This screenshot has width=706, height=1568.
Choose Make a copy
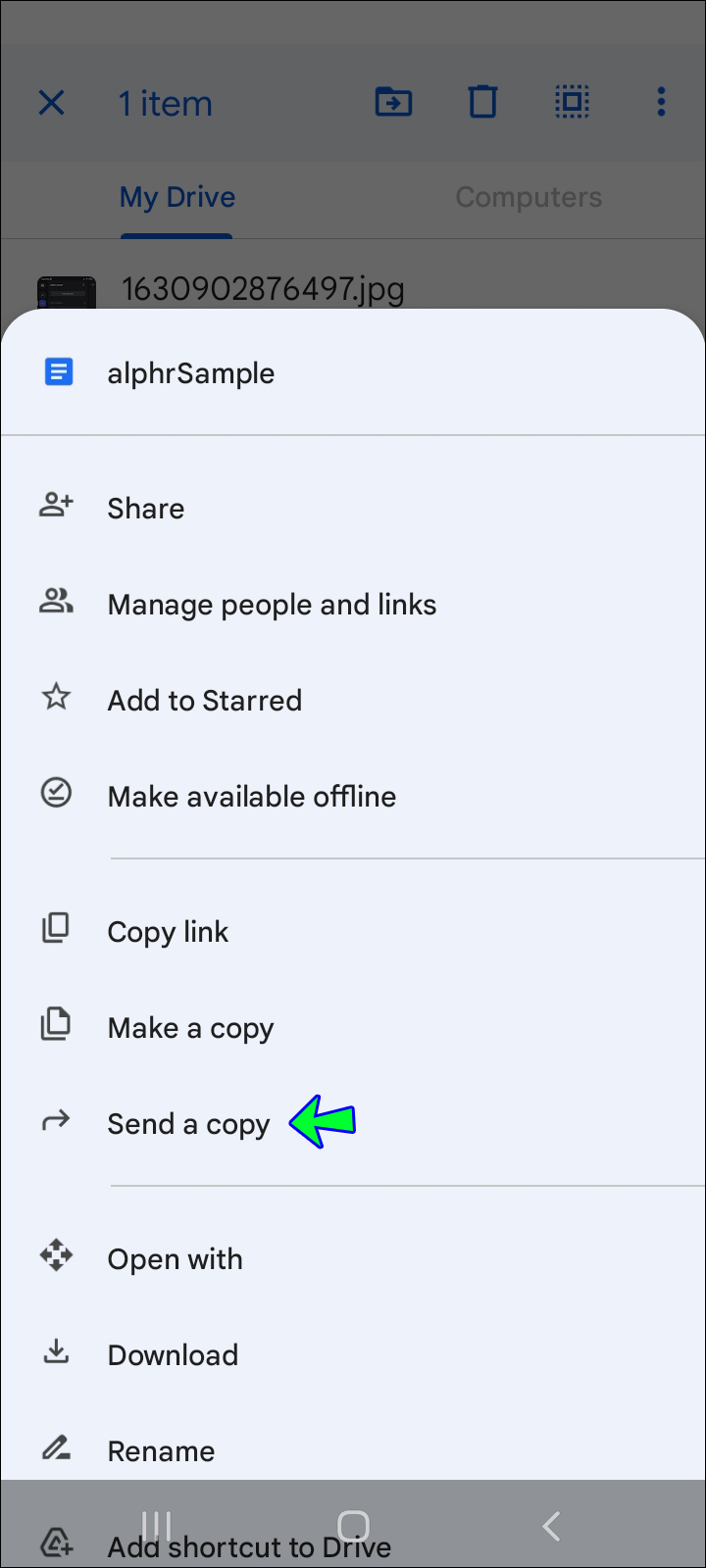(x=190, y=1027)
